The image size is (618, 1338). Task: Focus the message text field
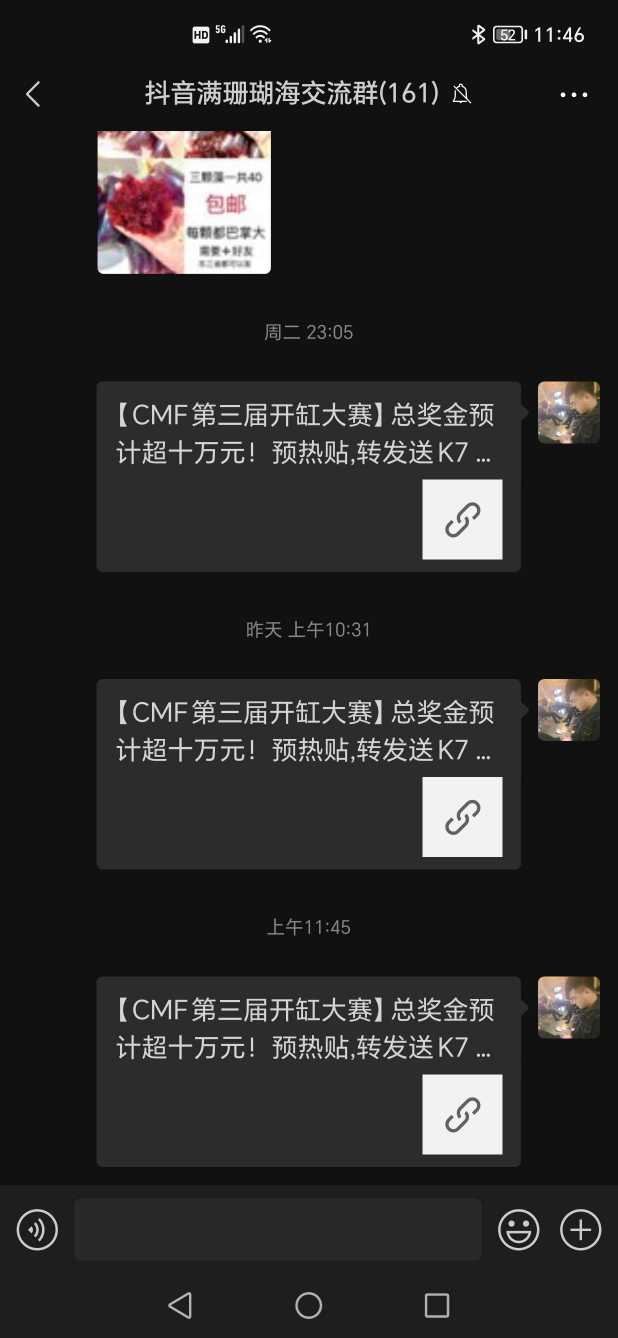coord(278,1229)
